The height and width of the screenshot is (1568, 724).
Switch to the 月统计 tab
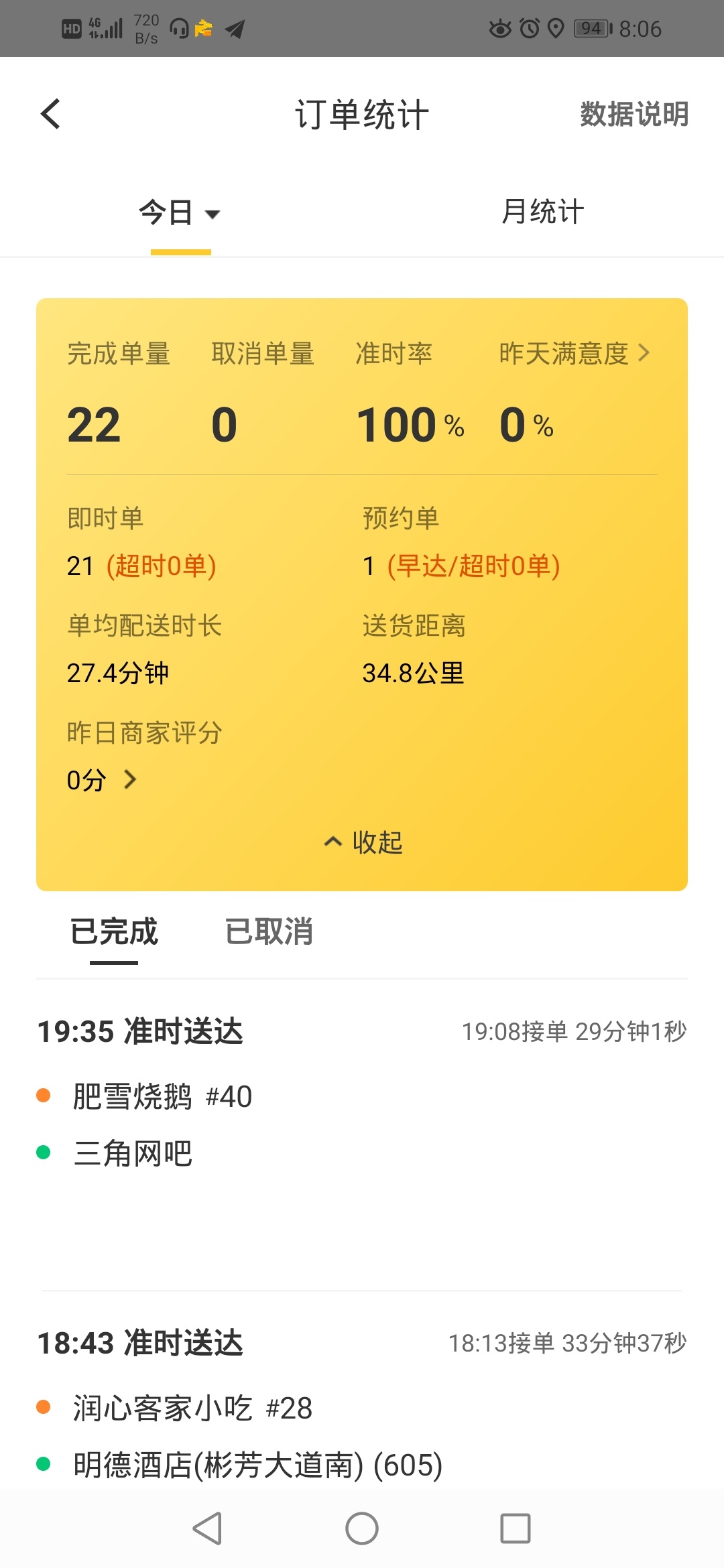[542, 212]
